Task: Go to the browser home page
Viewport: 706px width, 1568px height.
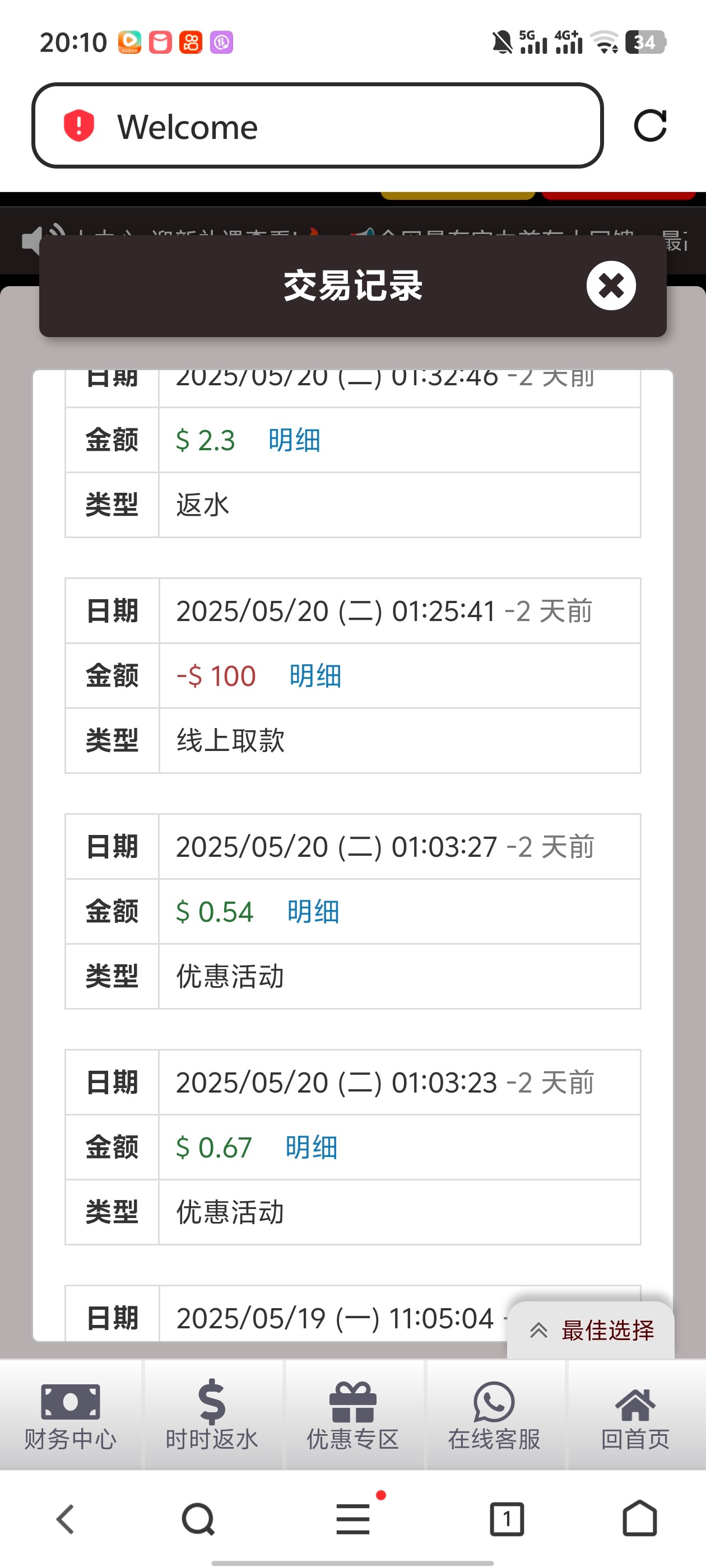Action: (x=640, y=1519)
